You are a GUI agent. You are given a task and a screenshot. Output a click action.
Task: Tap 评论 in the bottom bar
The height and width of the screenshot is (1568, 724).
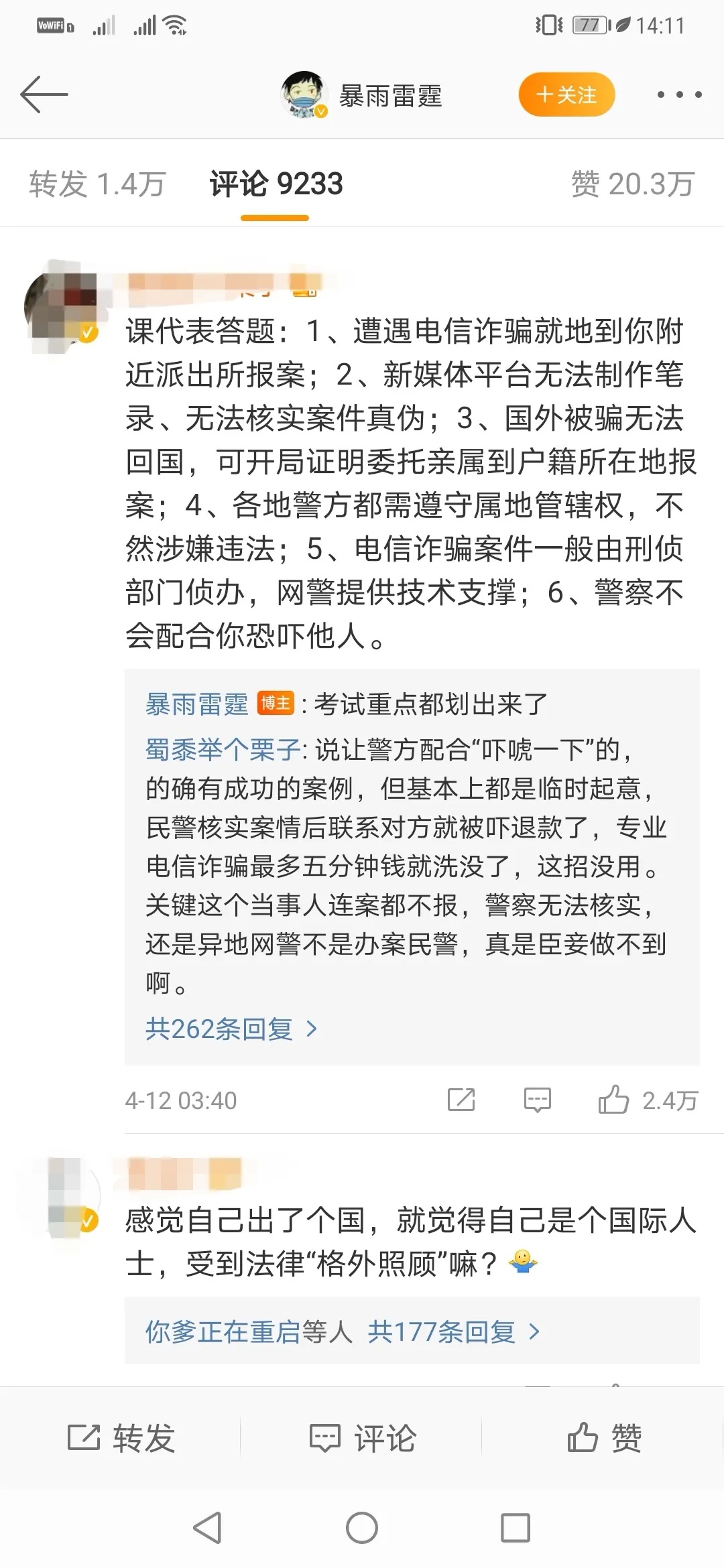pos(362,1438)
